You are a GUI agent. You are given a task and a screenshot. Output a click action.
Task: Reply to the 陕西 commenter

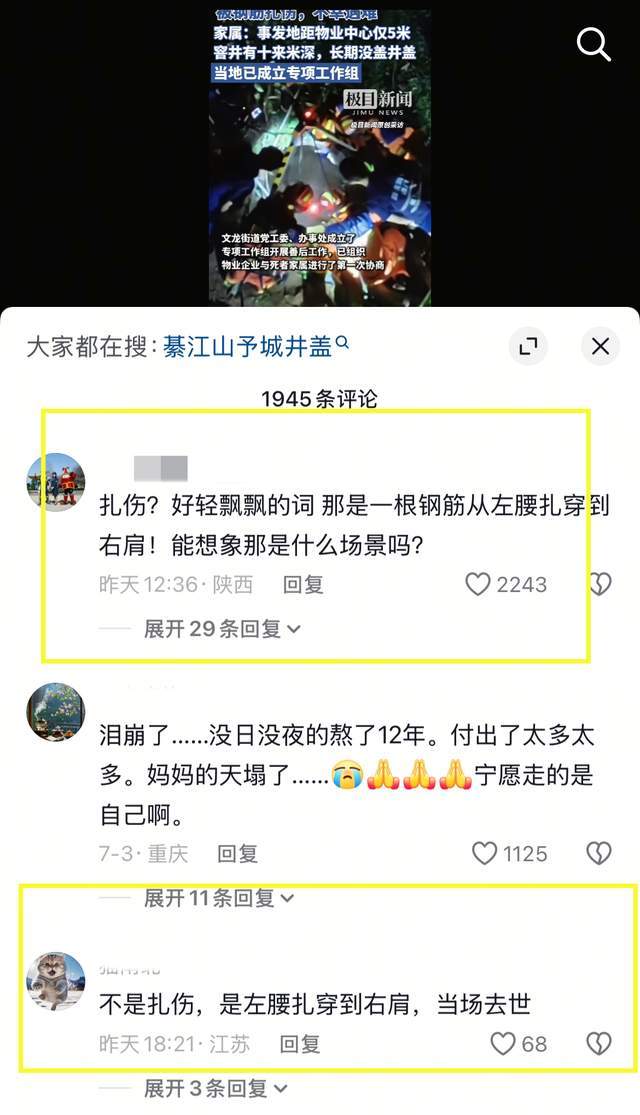pyautogui.click(x=303, y=584)
